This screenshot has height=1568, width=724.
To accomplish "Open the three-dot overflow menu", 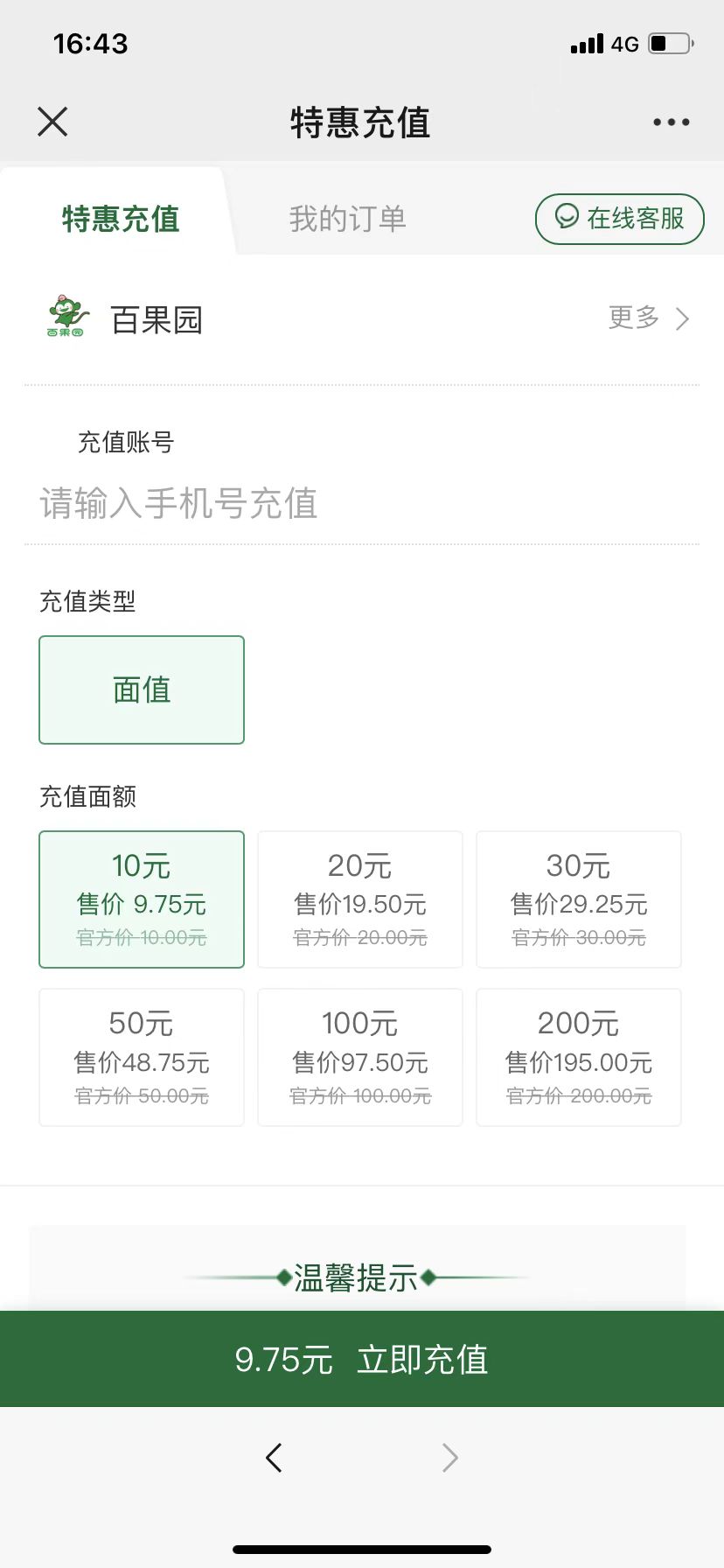I will point(671,122).
